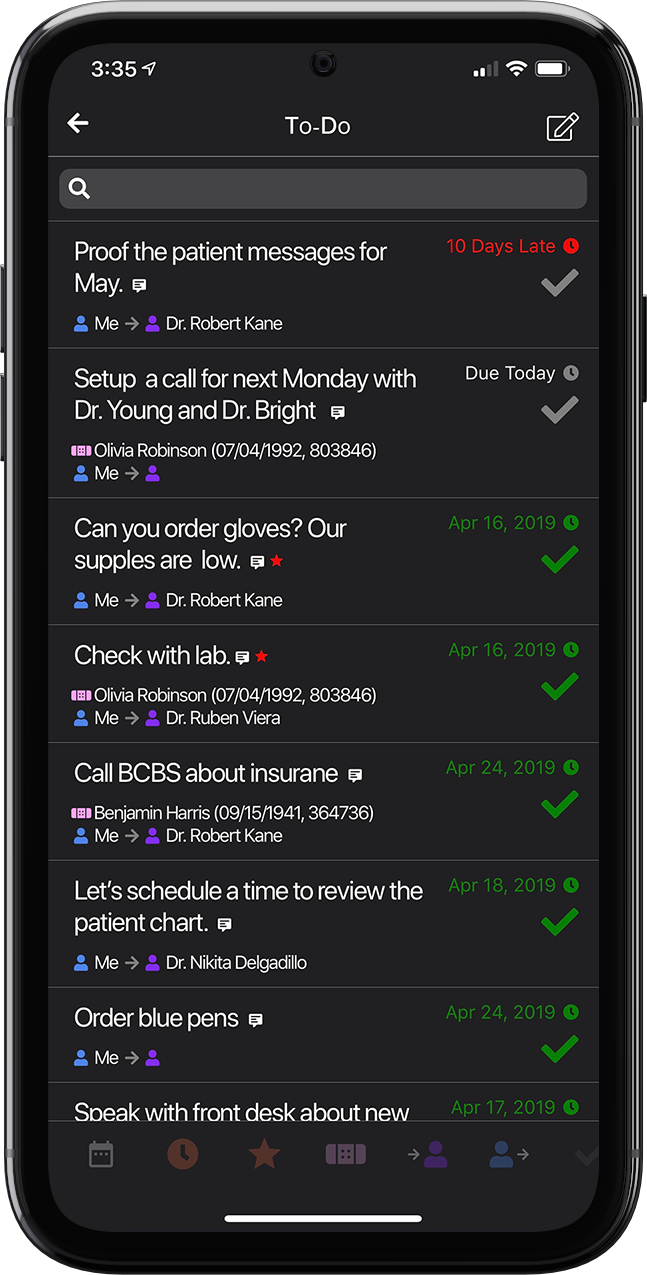Tap the search field

(323, 188)
